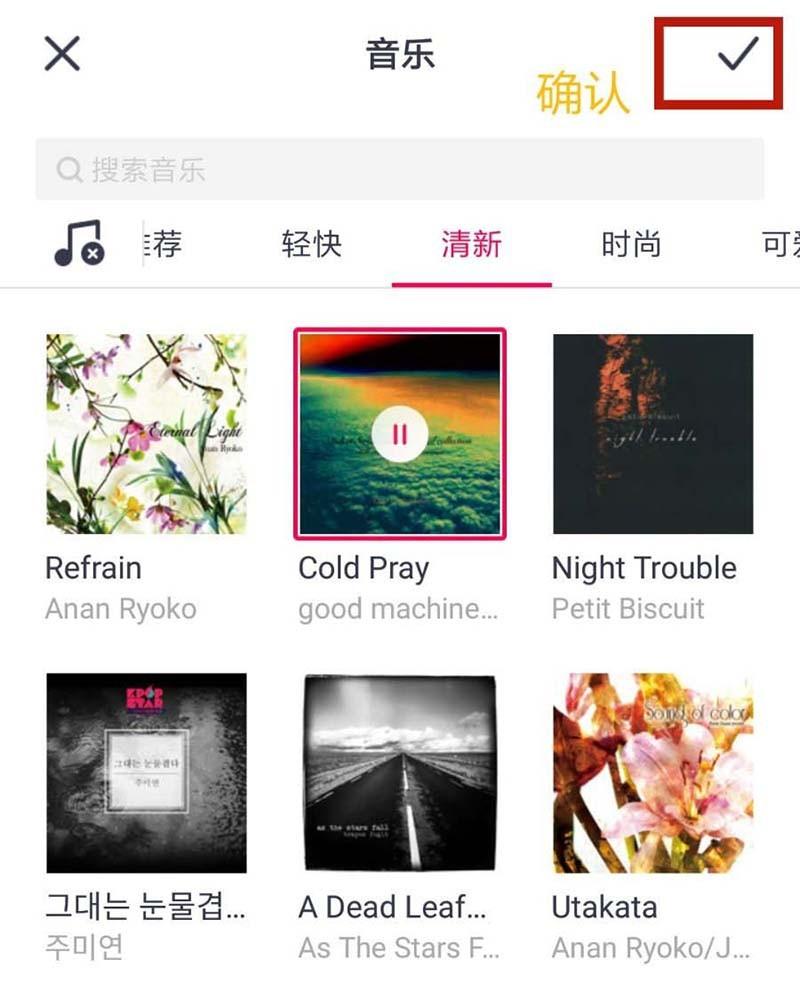Screen dimensions: 800x999
Task: Open the Refrain album artwork
Action: (146, 434)
